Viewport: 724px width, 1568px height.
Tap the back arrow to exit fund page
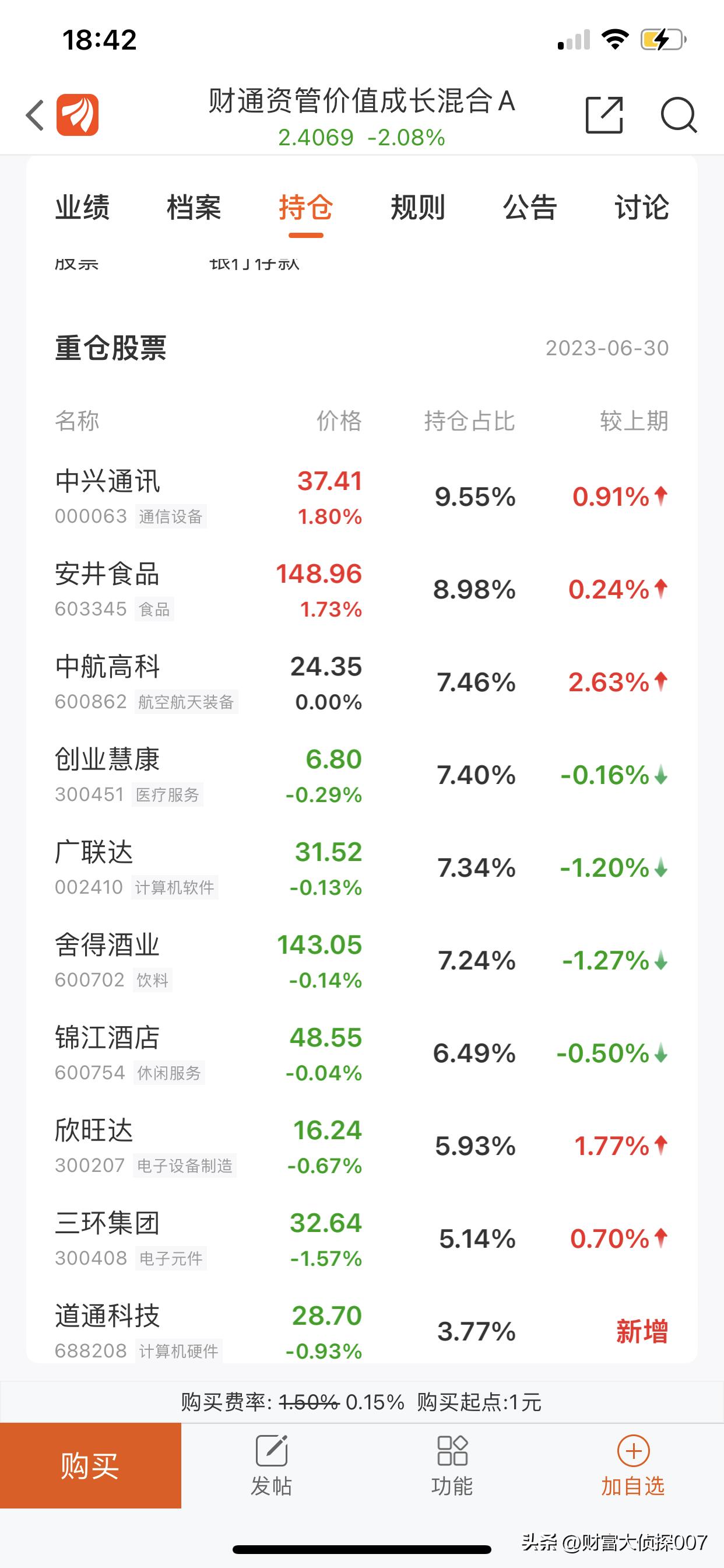tap(34, 116)
